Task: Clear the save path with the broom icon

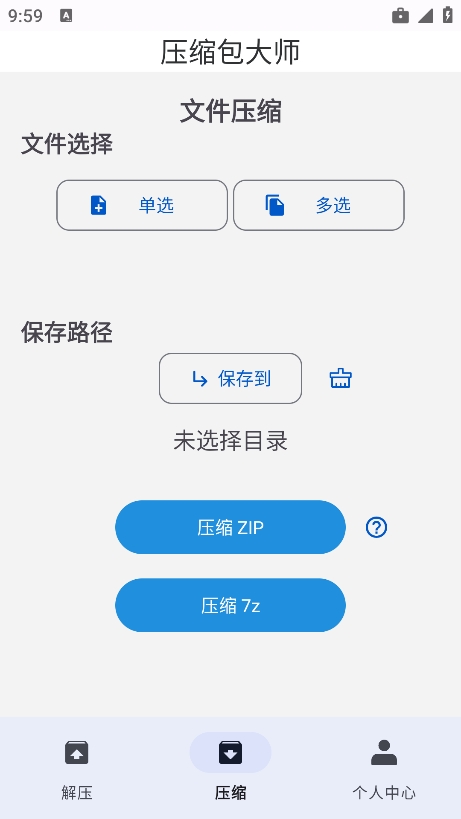Action: tap(340, 379)
